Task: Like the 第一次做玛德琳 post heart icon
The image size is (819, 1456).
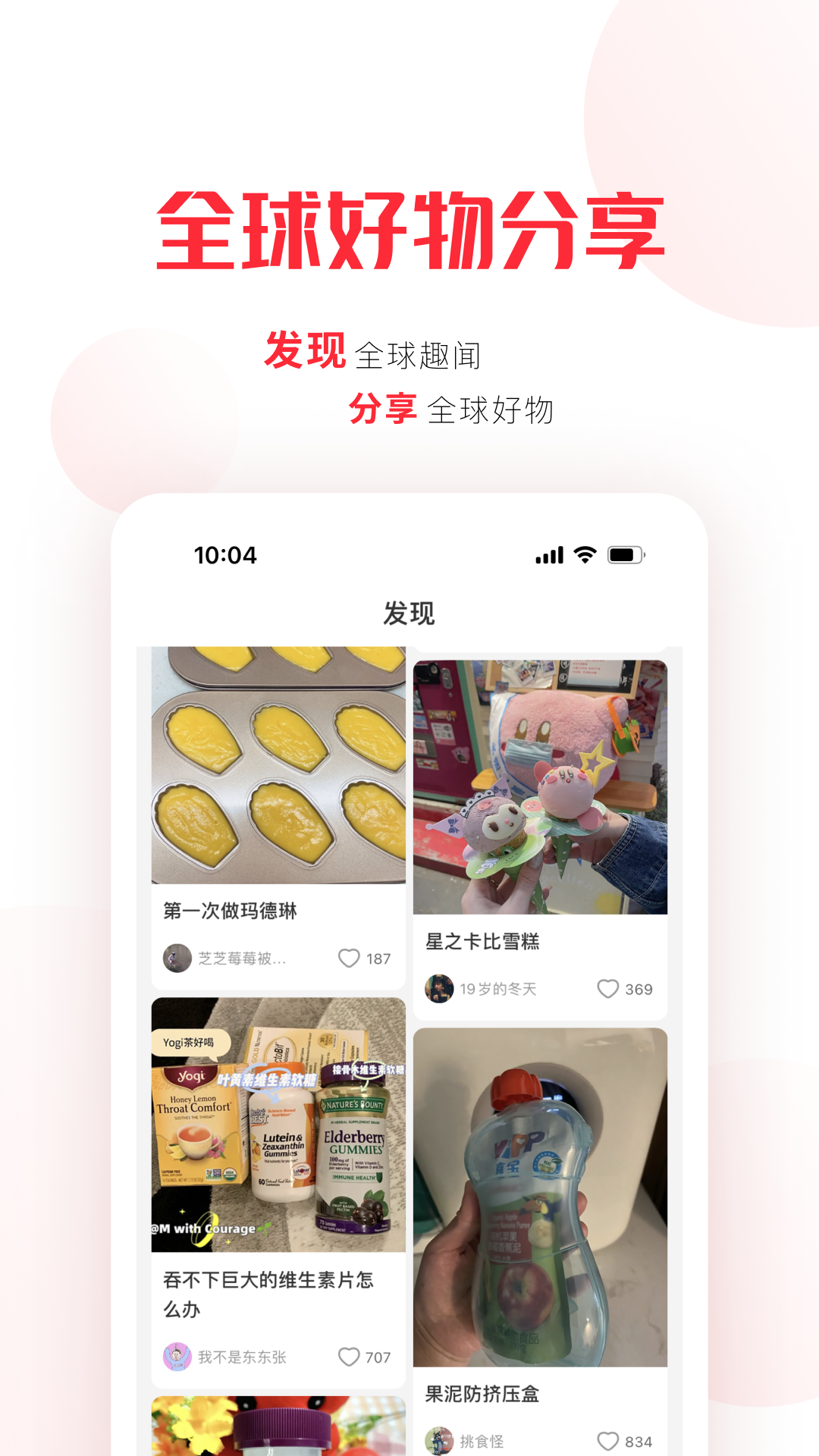Action: click(x=350, y=958)
